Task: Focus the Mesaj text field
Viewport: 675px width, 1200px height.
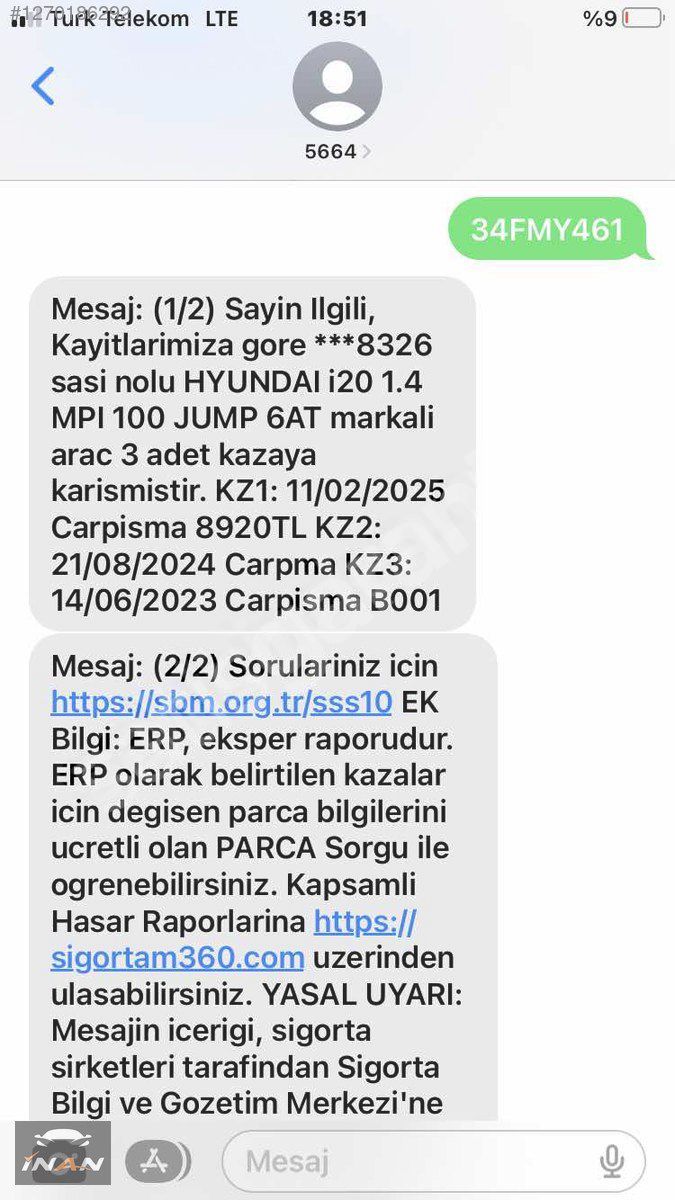Action: (410, 1161)
